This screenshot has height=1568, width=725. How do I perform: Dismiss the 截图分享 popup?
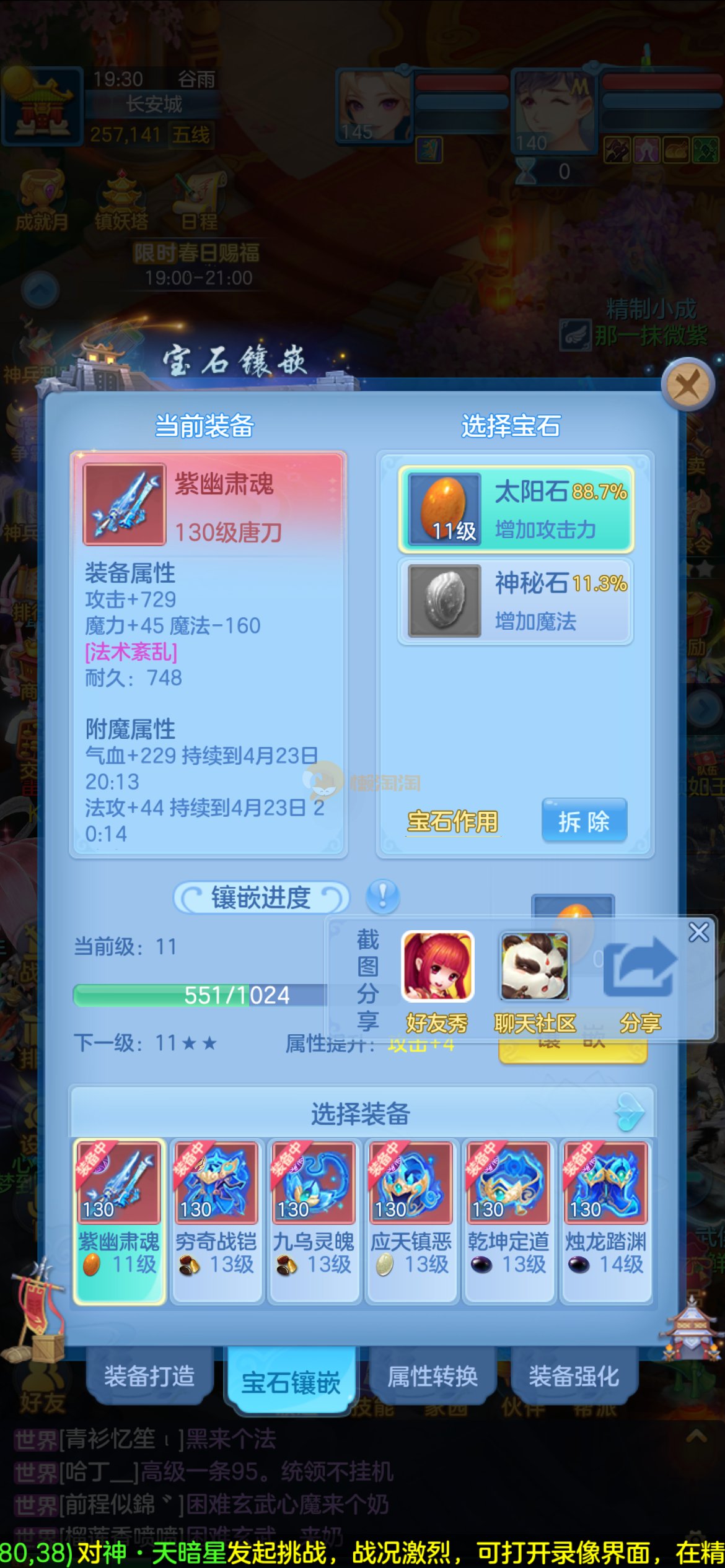(698, 932)
